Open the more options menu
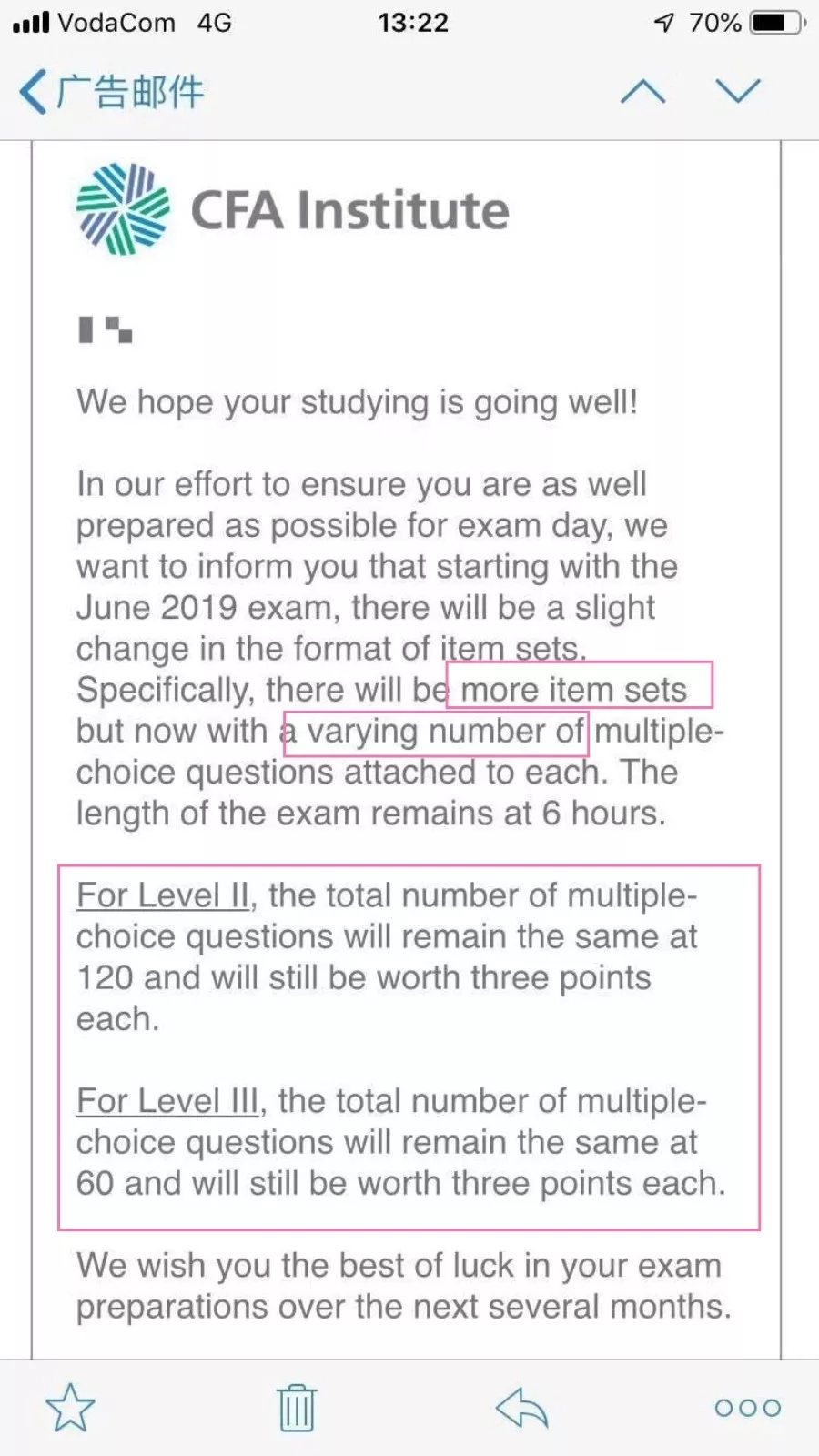The image size is (819, 1456). tap(747, 1408)
